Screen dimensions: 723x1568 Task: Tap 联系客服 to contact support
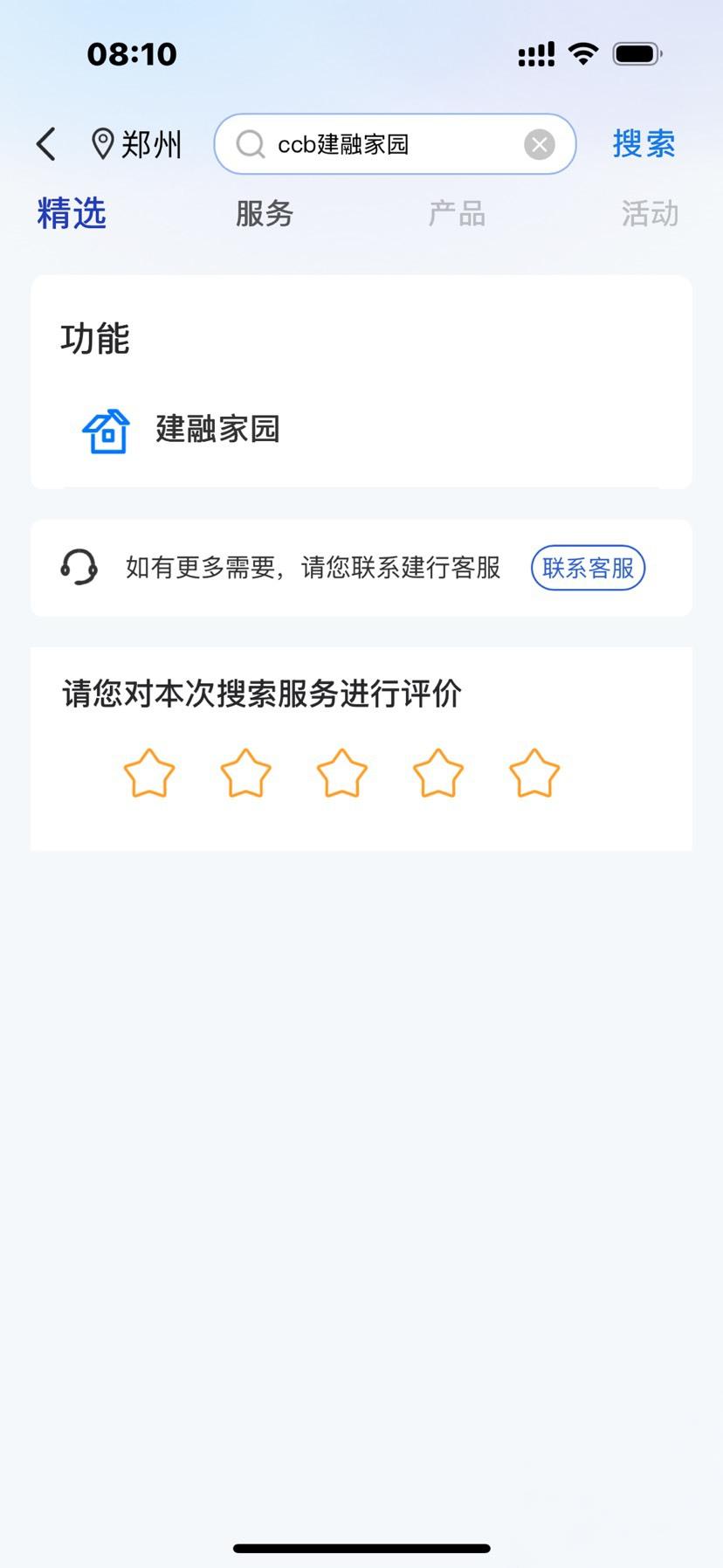(x=588, y=568)
